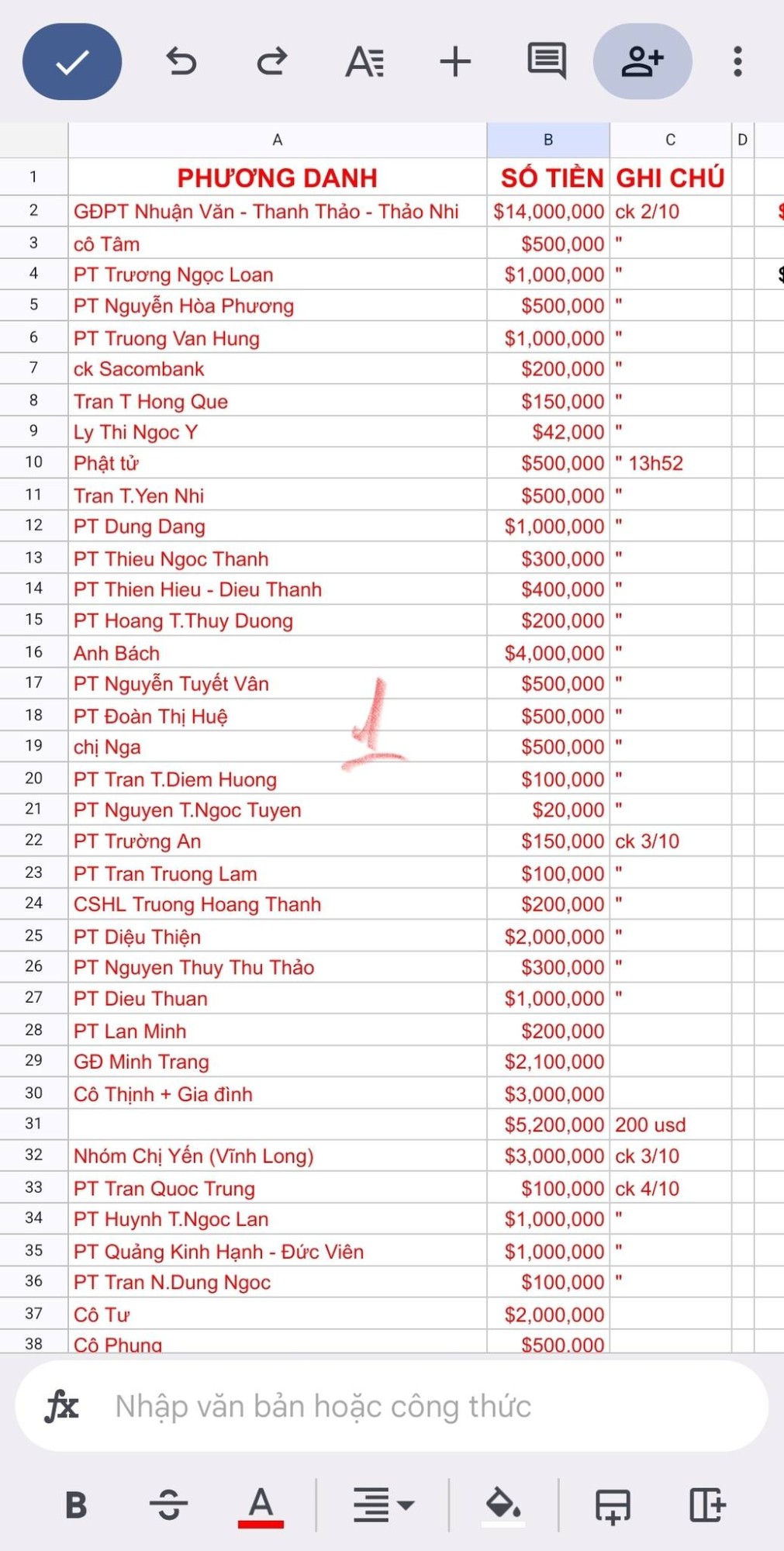Open the insert plus menu
This screenshot has width=784, height=1551.
pyautogui.click(x=455, y=62)
